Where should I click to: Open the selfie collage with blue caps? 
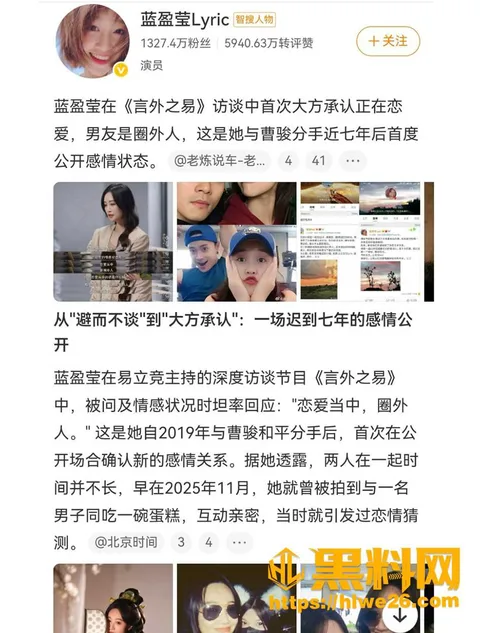[x=237, y=241]
